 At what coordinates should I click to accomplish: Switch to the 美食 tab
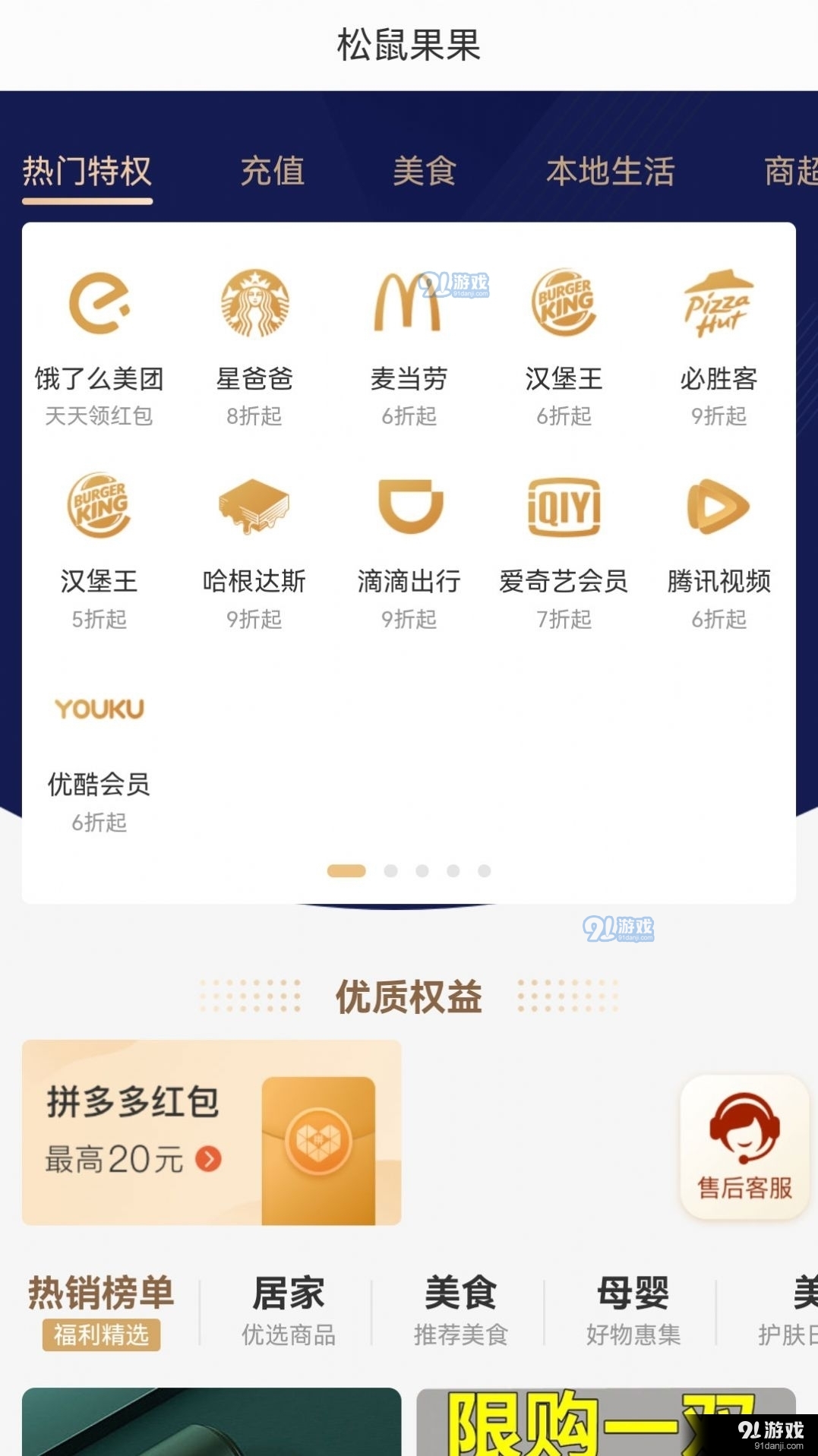click(425, 171)
